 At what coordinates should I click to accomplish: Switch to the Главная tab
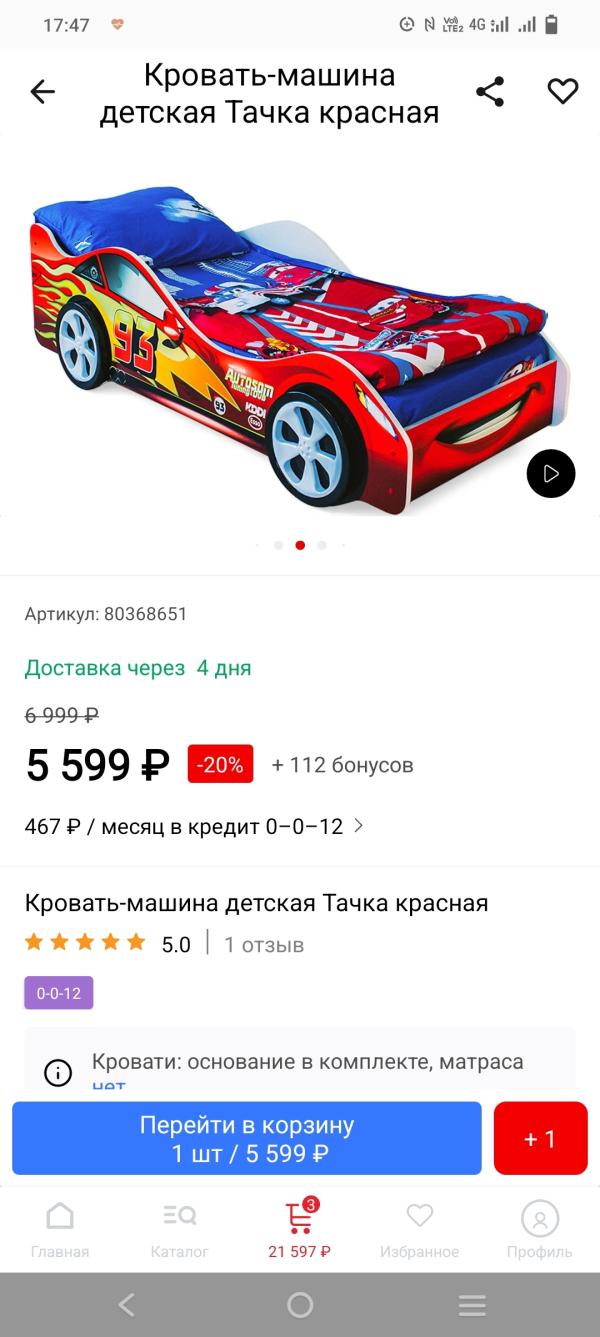click(60, 1230)
